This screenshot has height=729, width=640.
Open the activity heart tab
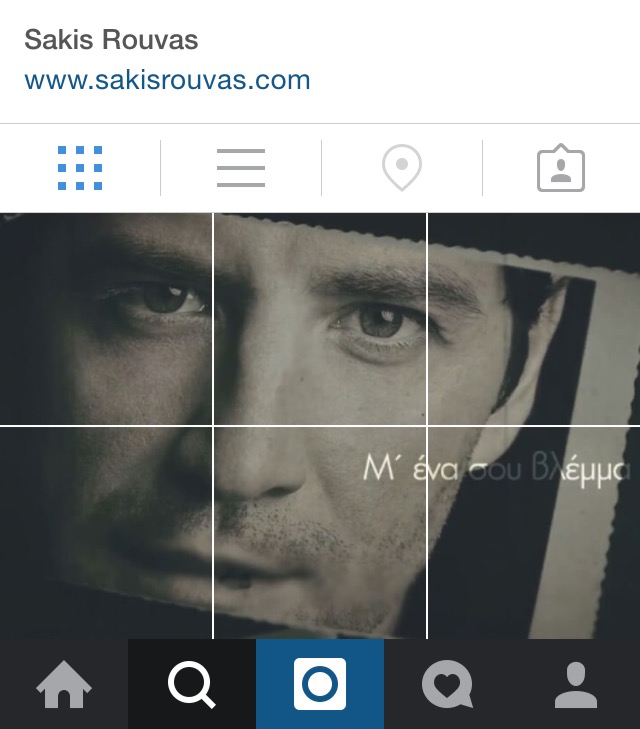click(x=447, y=685)
